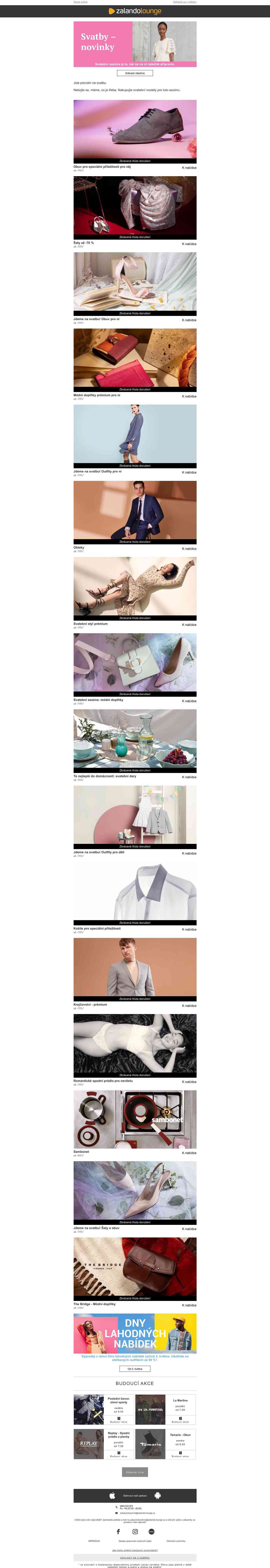Go to K nabídce for Módní doplňky prémium

[189, 396]
